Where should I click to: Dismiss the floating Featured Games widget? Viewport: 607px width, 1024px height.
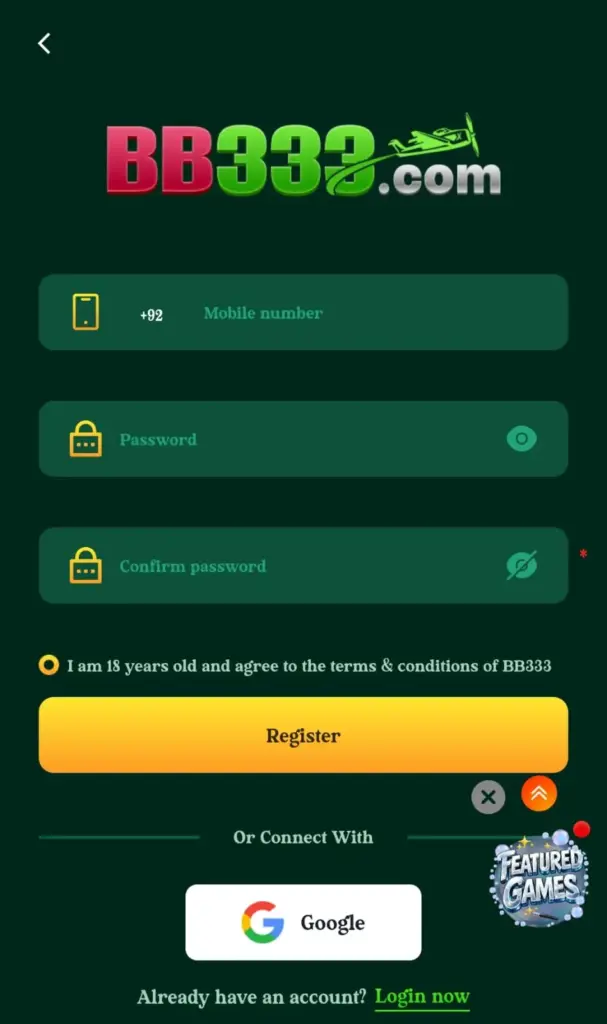point(488,797)
